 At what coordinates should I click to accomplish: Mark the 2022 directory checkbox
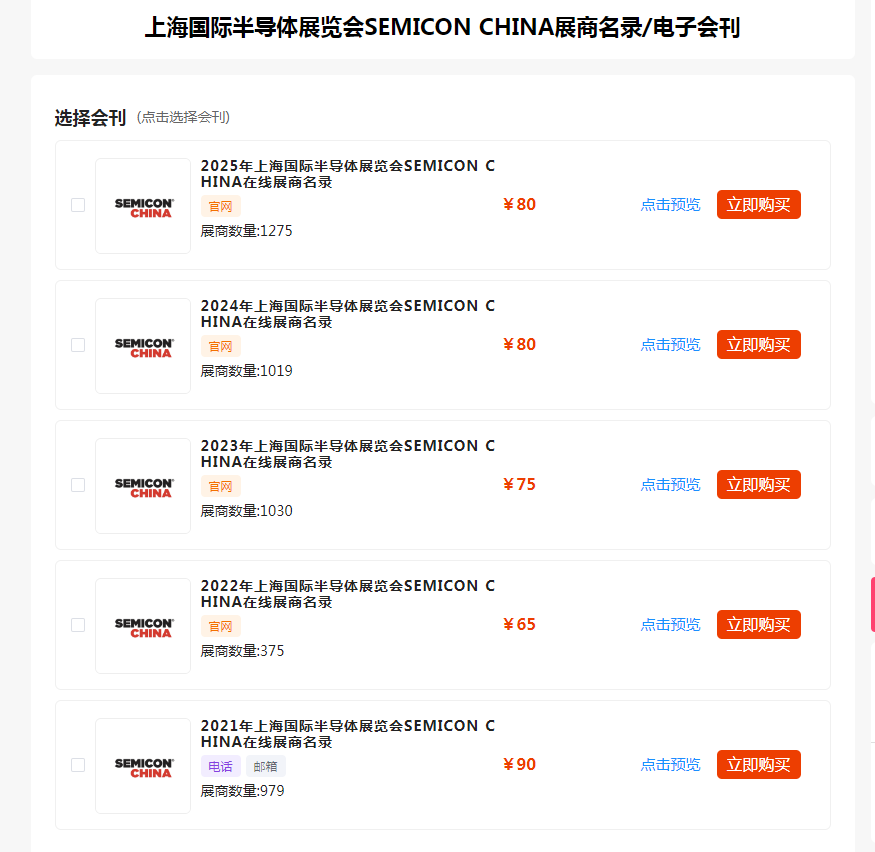pyautogui.click(x=78, y=625)
